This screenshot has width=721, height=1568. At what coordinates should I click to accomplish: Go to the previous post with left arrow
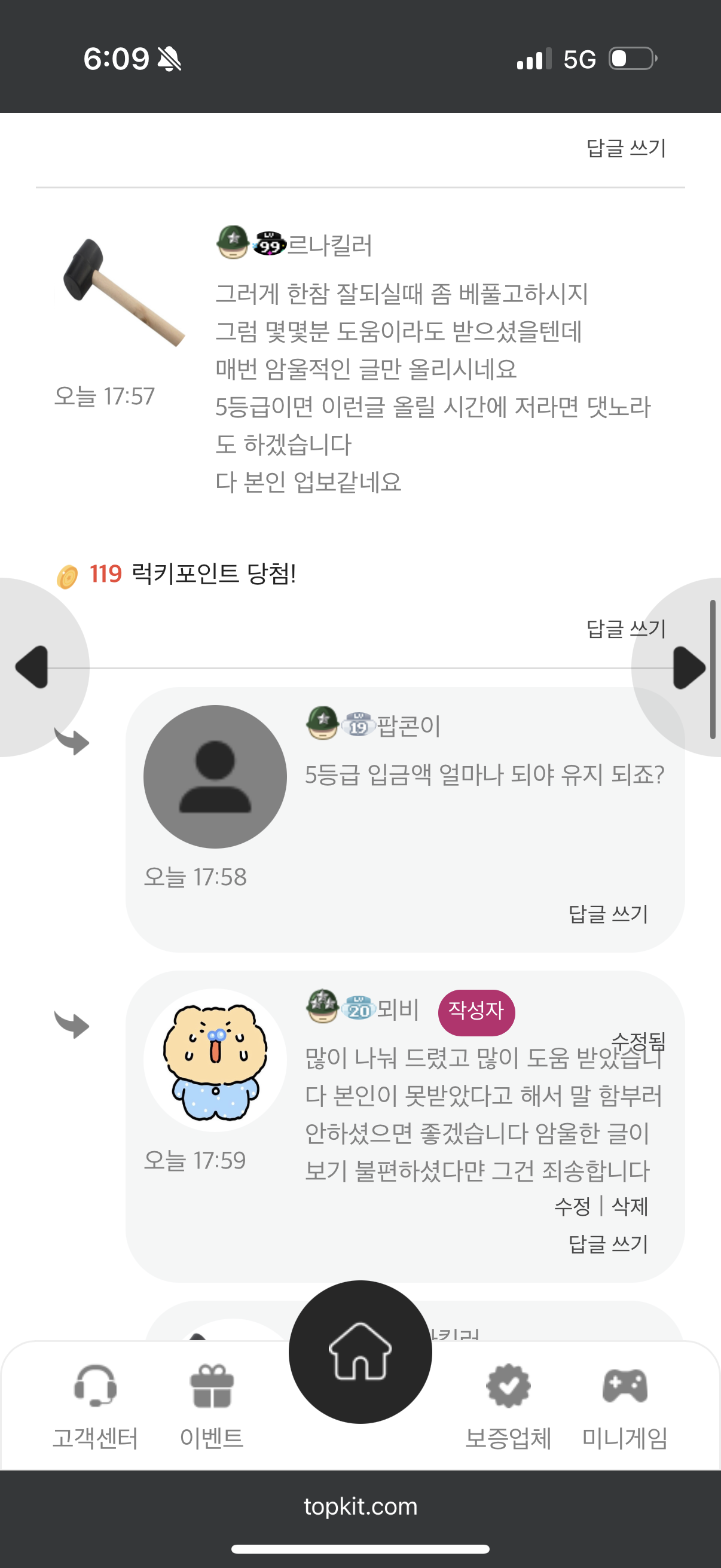pos(32,667)
